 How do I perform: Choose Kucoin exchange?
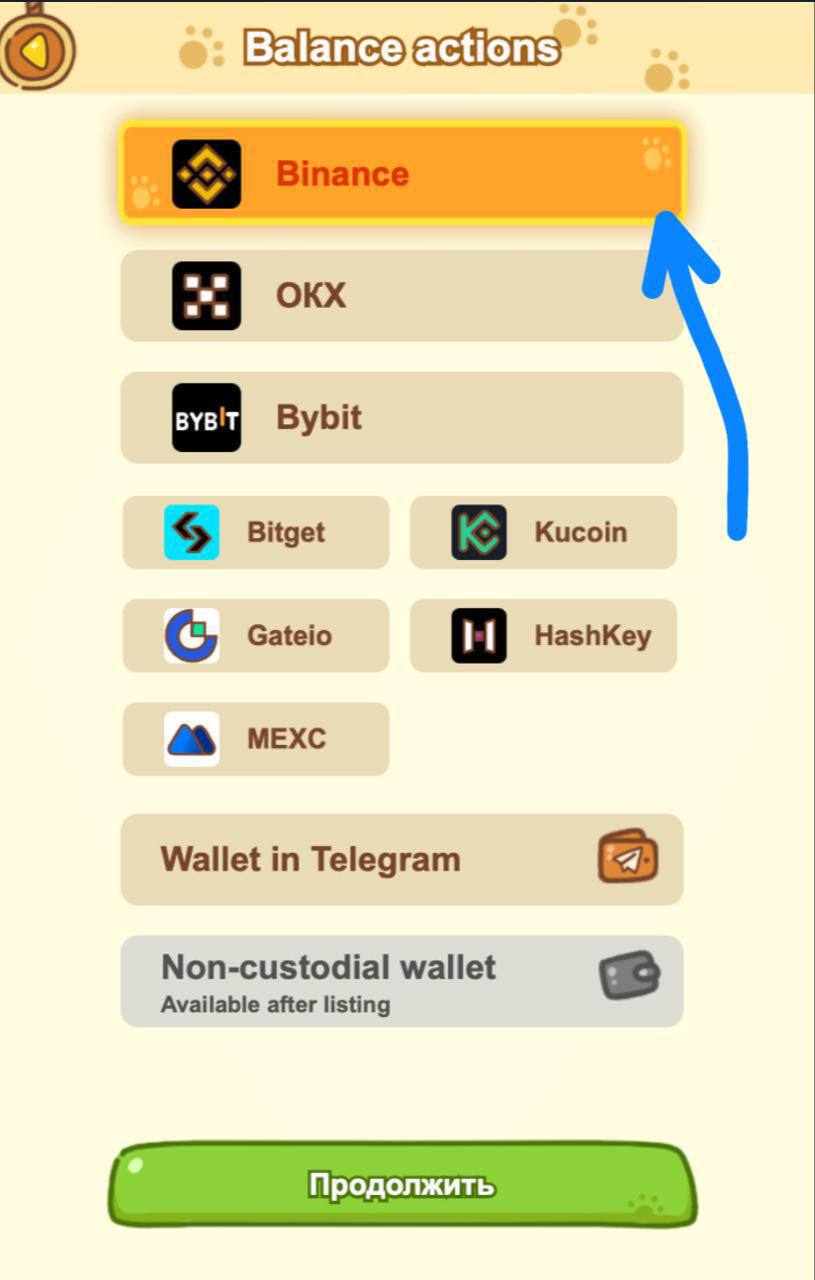point(543,532)
